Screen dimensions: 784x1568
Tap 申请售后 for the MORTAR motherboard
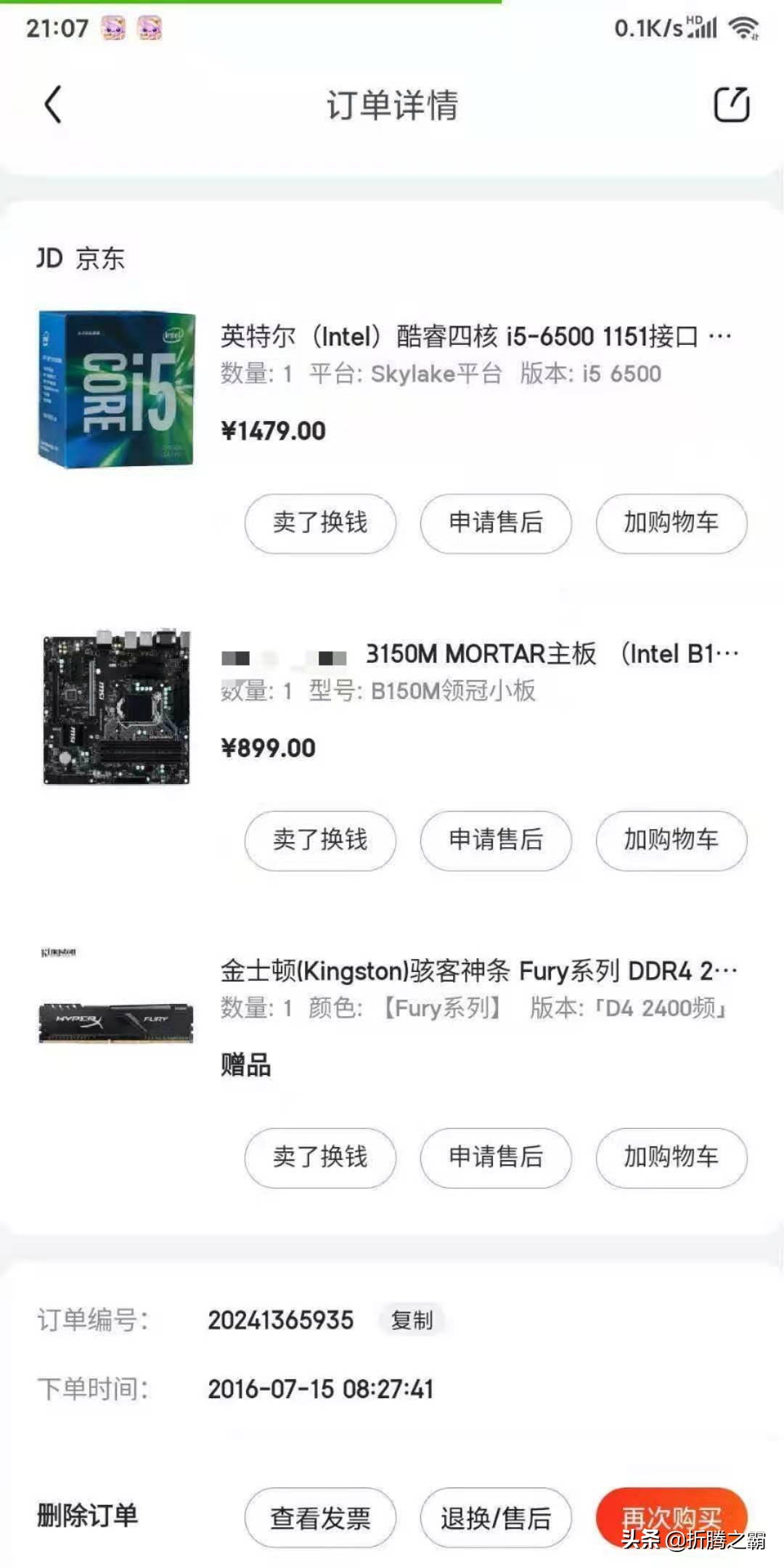click(x=496, y=841)
